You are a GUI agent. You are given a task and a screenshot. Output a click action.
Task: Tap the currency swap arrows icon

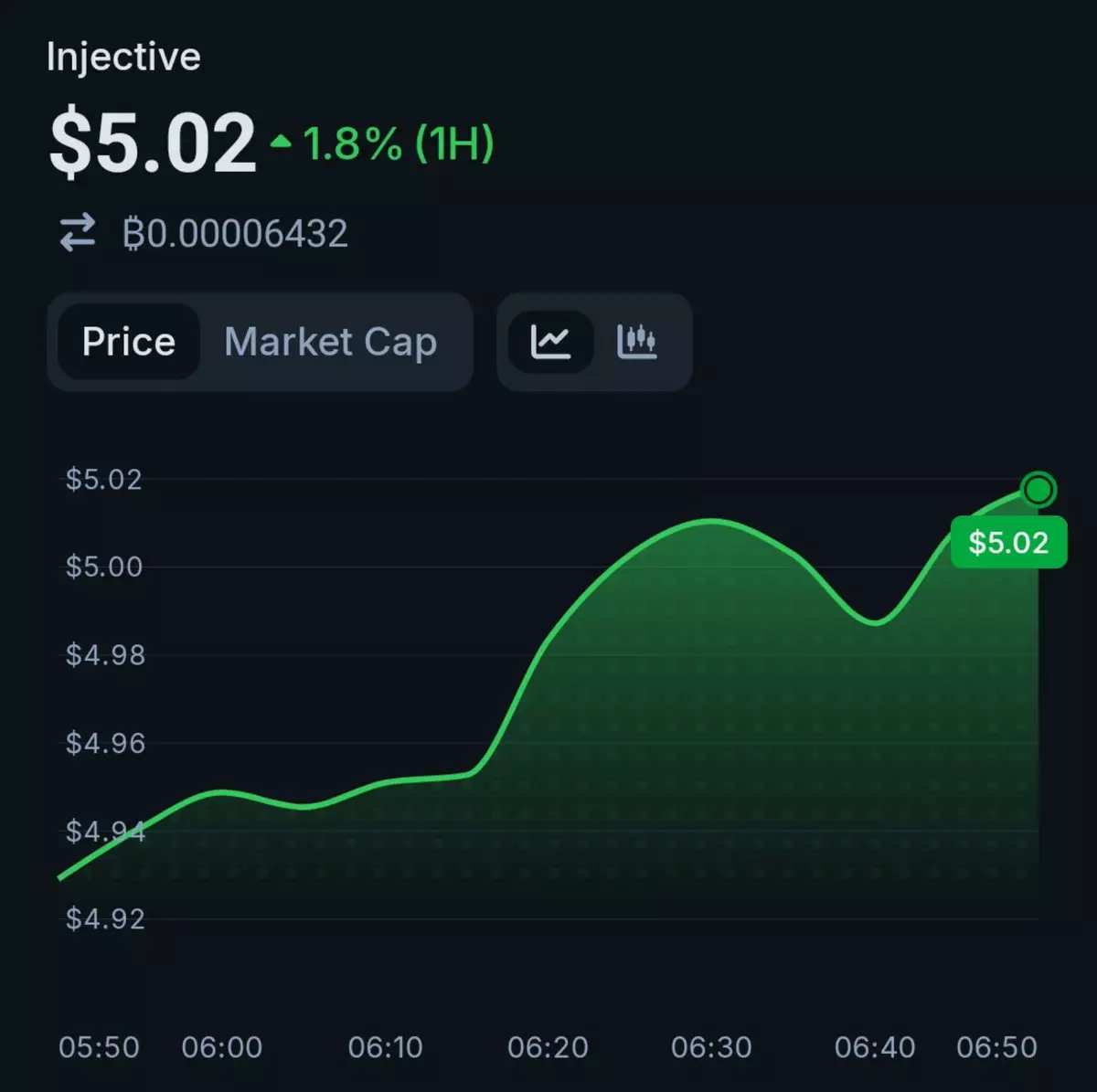coord(78,232)
